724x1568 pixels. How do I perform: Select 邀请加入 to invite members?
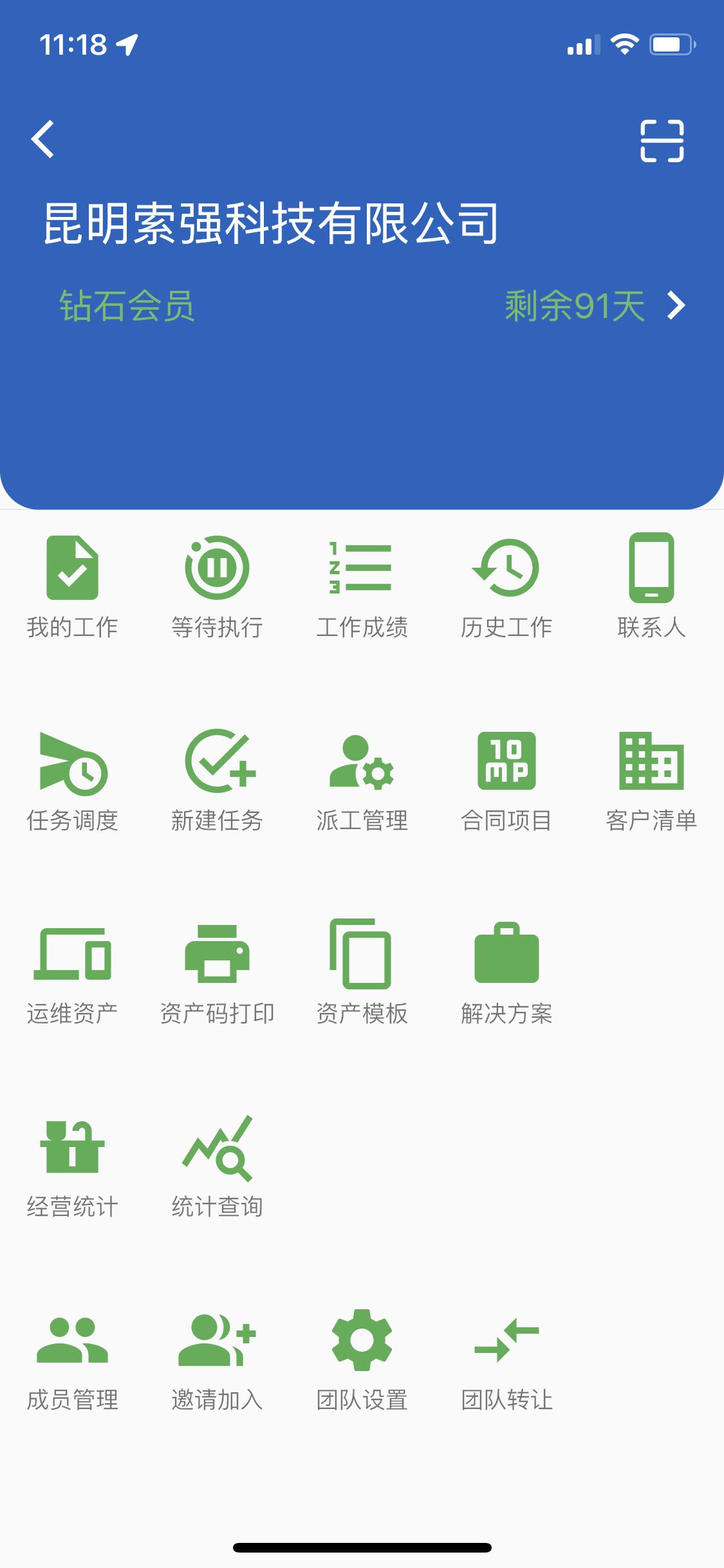(217, 1359)
